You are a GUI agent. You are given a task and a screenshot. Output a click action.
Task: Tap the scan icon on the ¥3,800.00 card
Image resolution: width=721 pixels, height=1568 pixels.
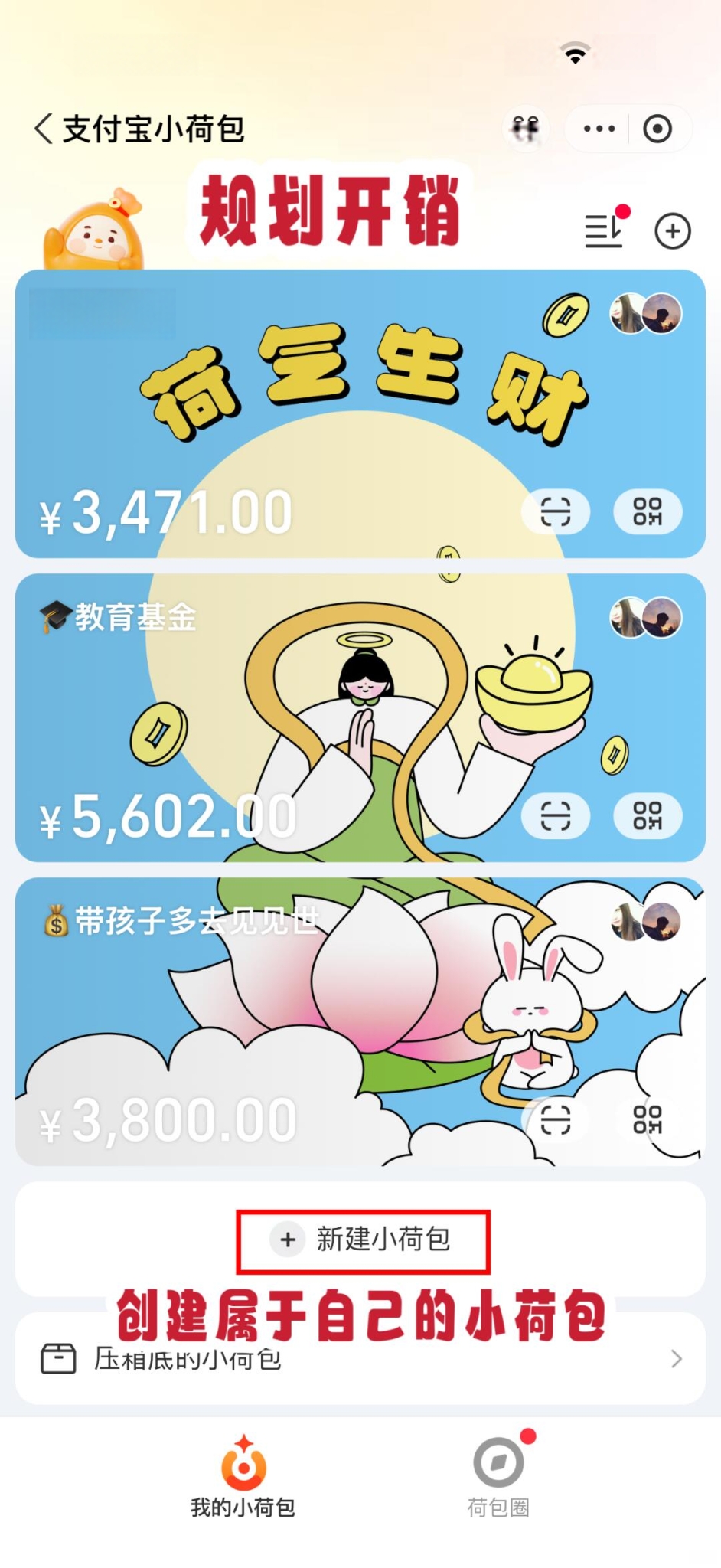556,1119
